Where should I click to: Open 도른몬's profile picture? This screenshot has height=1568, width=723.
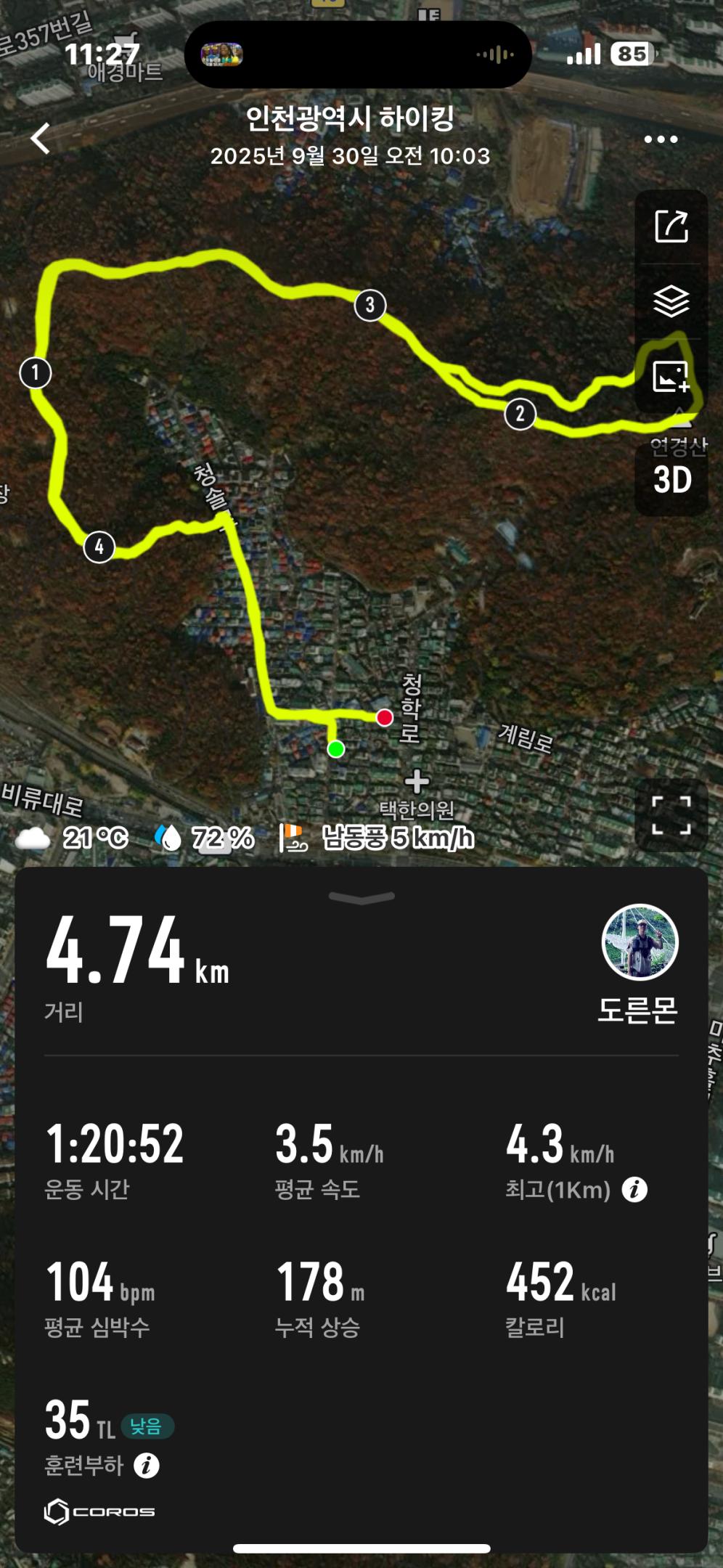click(640, 942)
